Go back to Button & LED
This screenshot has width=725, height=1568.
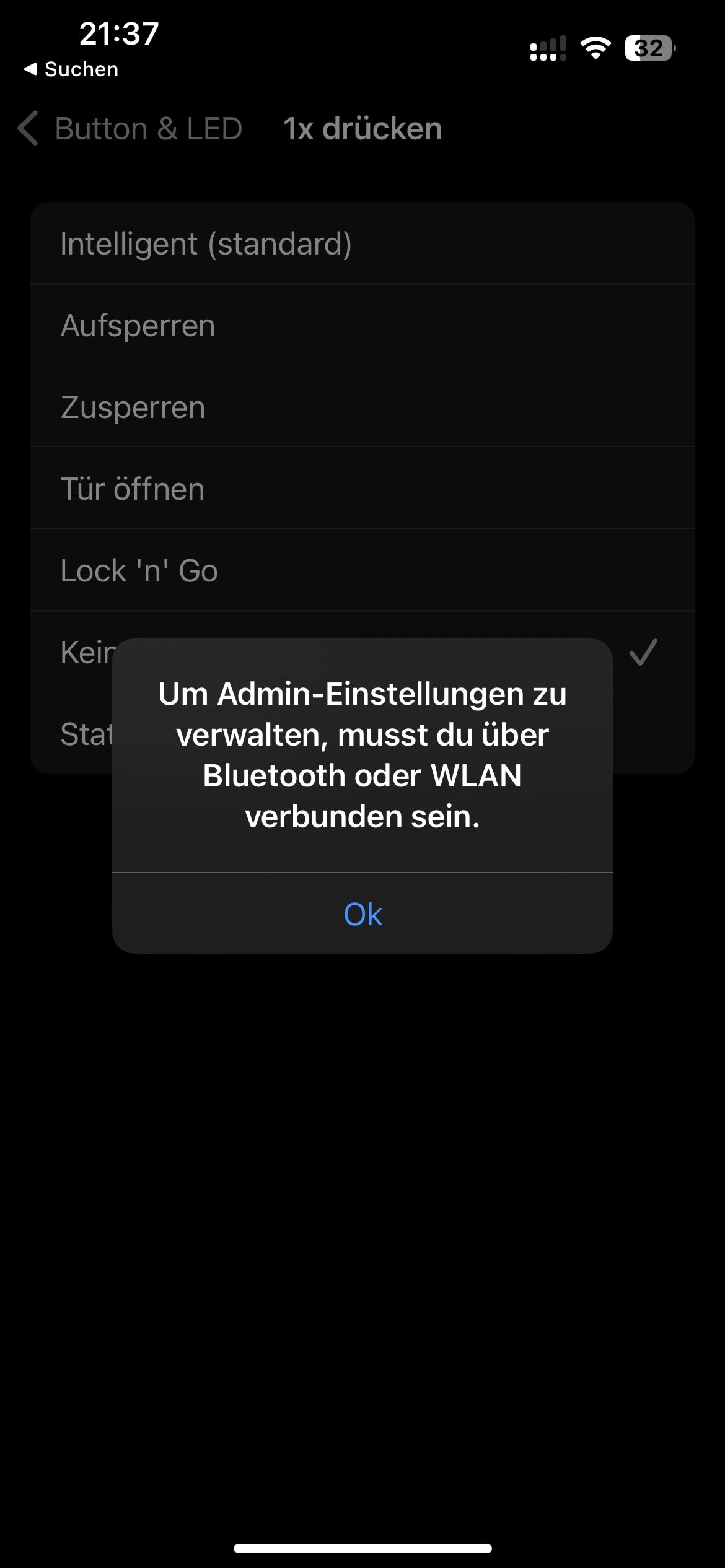130,129
